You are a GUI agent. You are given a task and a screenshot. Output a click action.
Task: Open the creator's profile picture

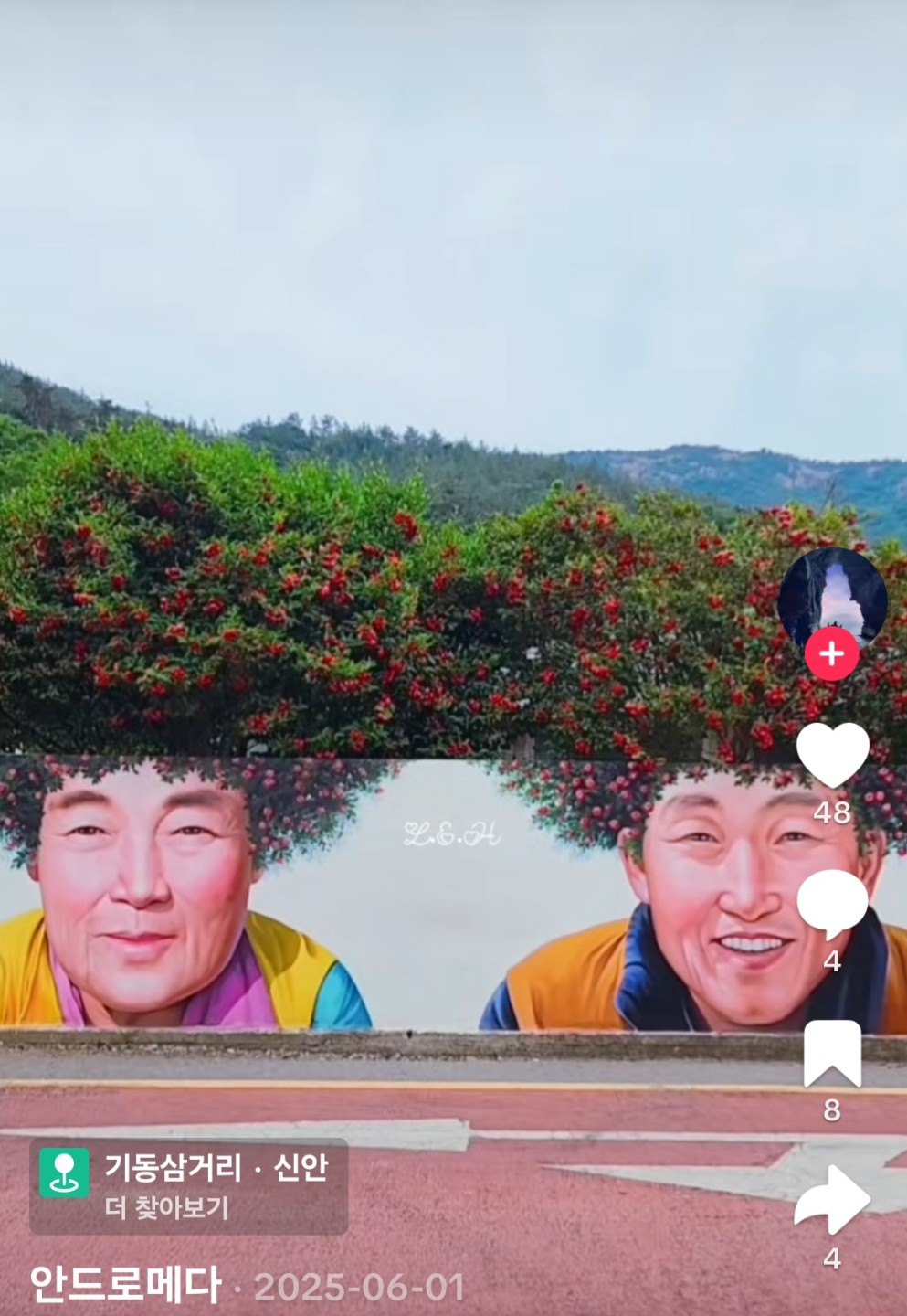tap(832, 600)
